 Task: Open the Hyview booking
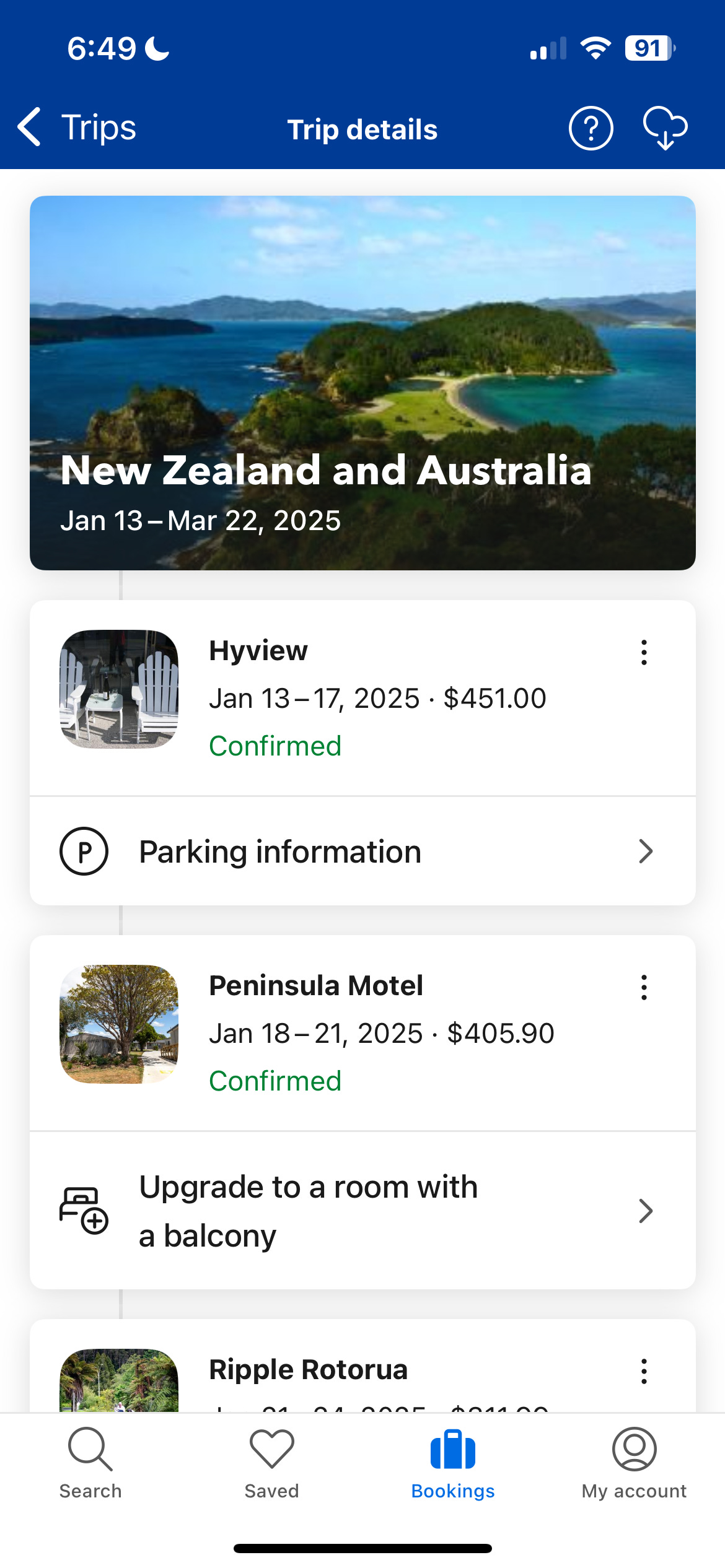pyautogui.click(x=362, y=698)
